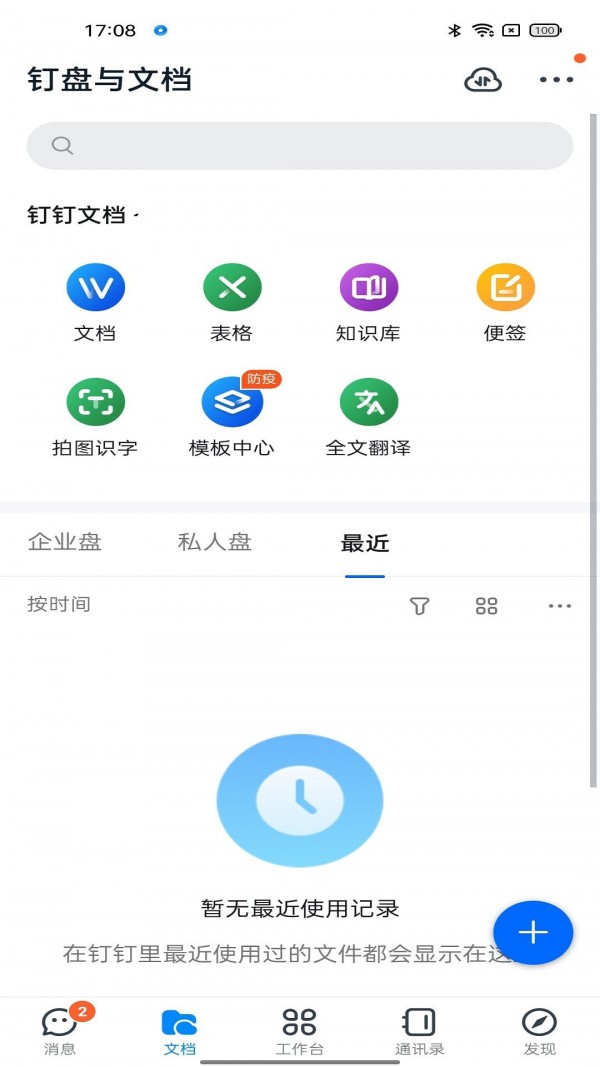This screenshot has height=1067, width=600.
Task: Tap the search box
Action: 300,146
